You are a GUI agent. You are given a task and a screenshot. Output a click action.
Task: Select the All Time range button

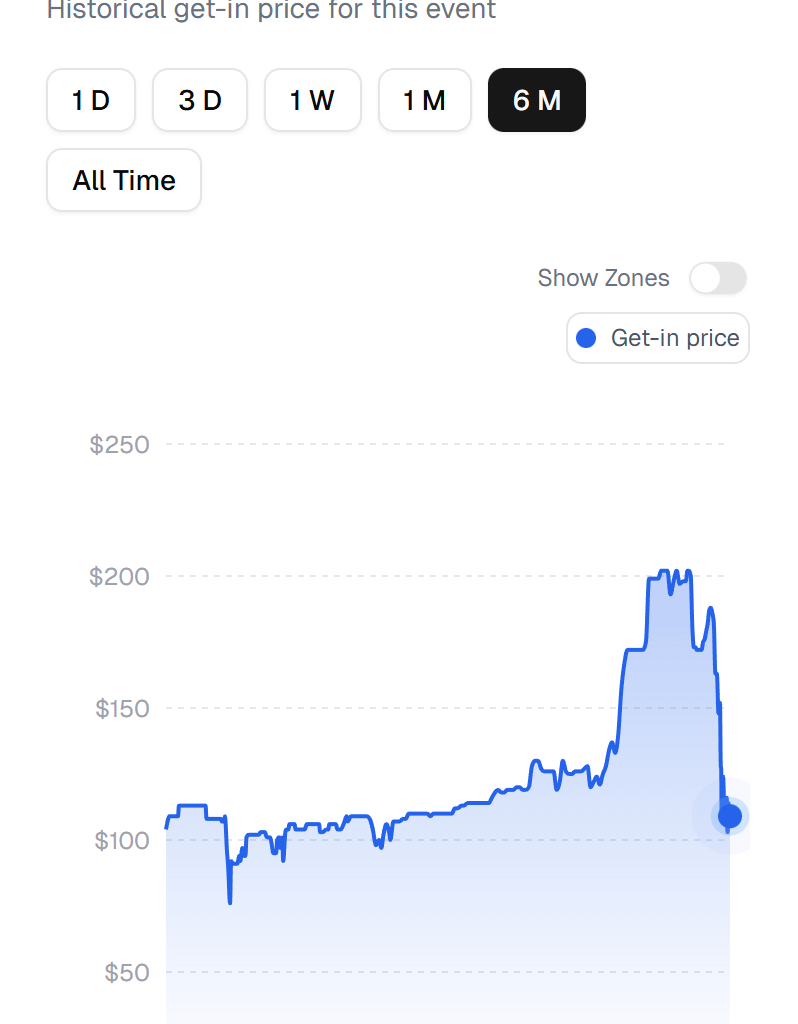click(123, 180)
